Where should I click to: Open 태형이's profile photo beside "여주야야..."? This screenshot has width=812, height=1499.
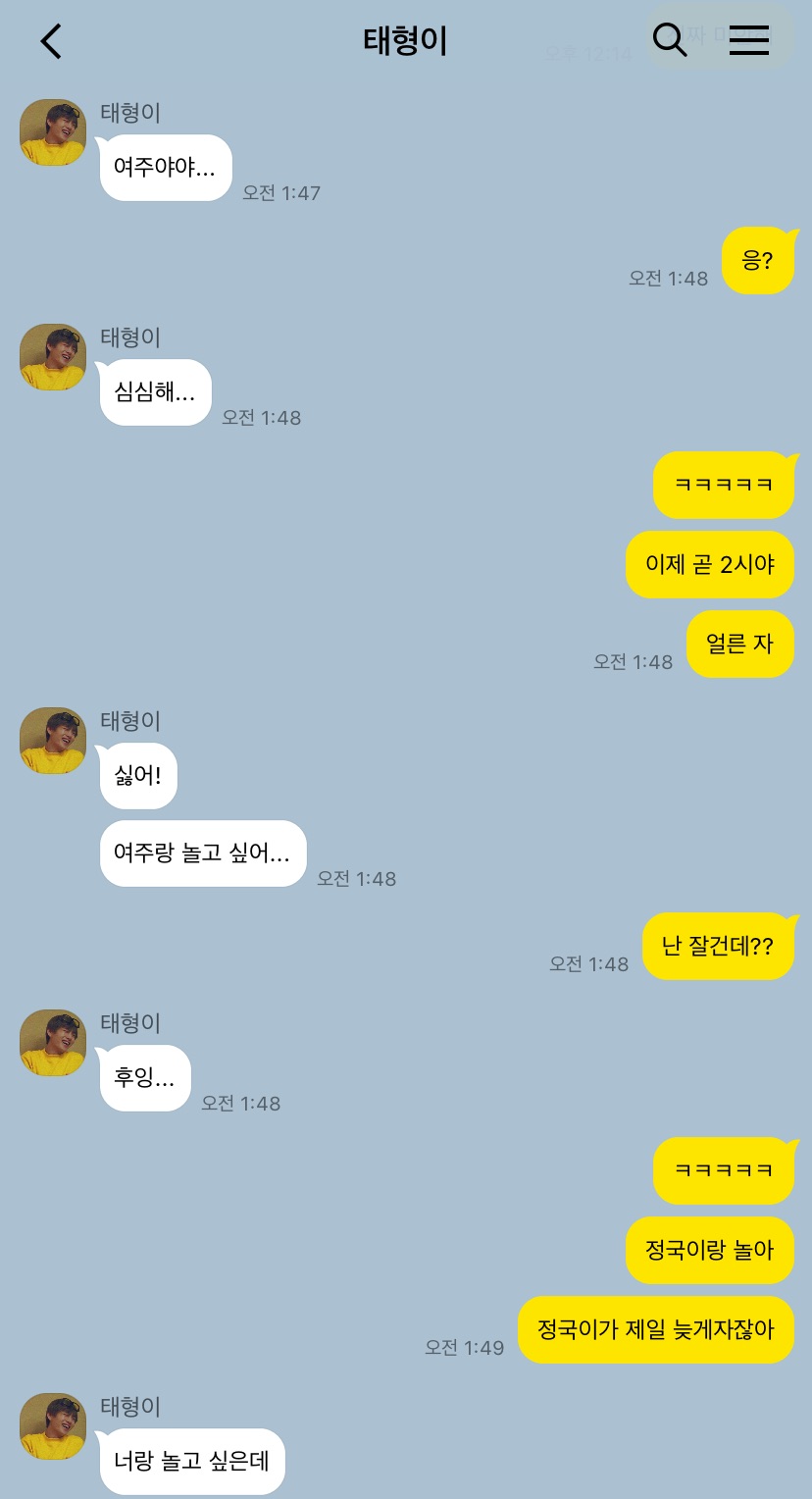coord(53,132)
